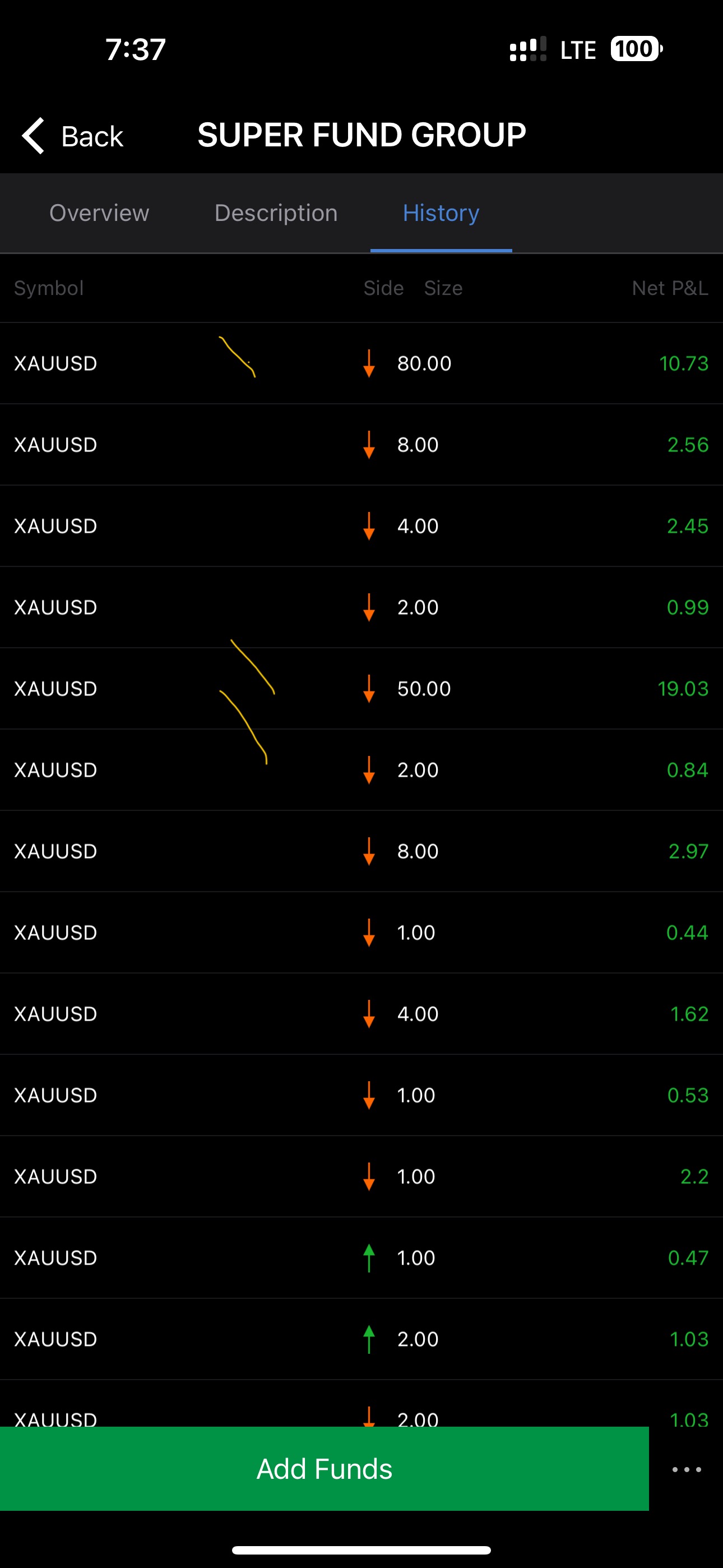Switch to the Overview tab
Screen dimensions: 723x1568
pyautogui.click(x=99, y=213)
